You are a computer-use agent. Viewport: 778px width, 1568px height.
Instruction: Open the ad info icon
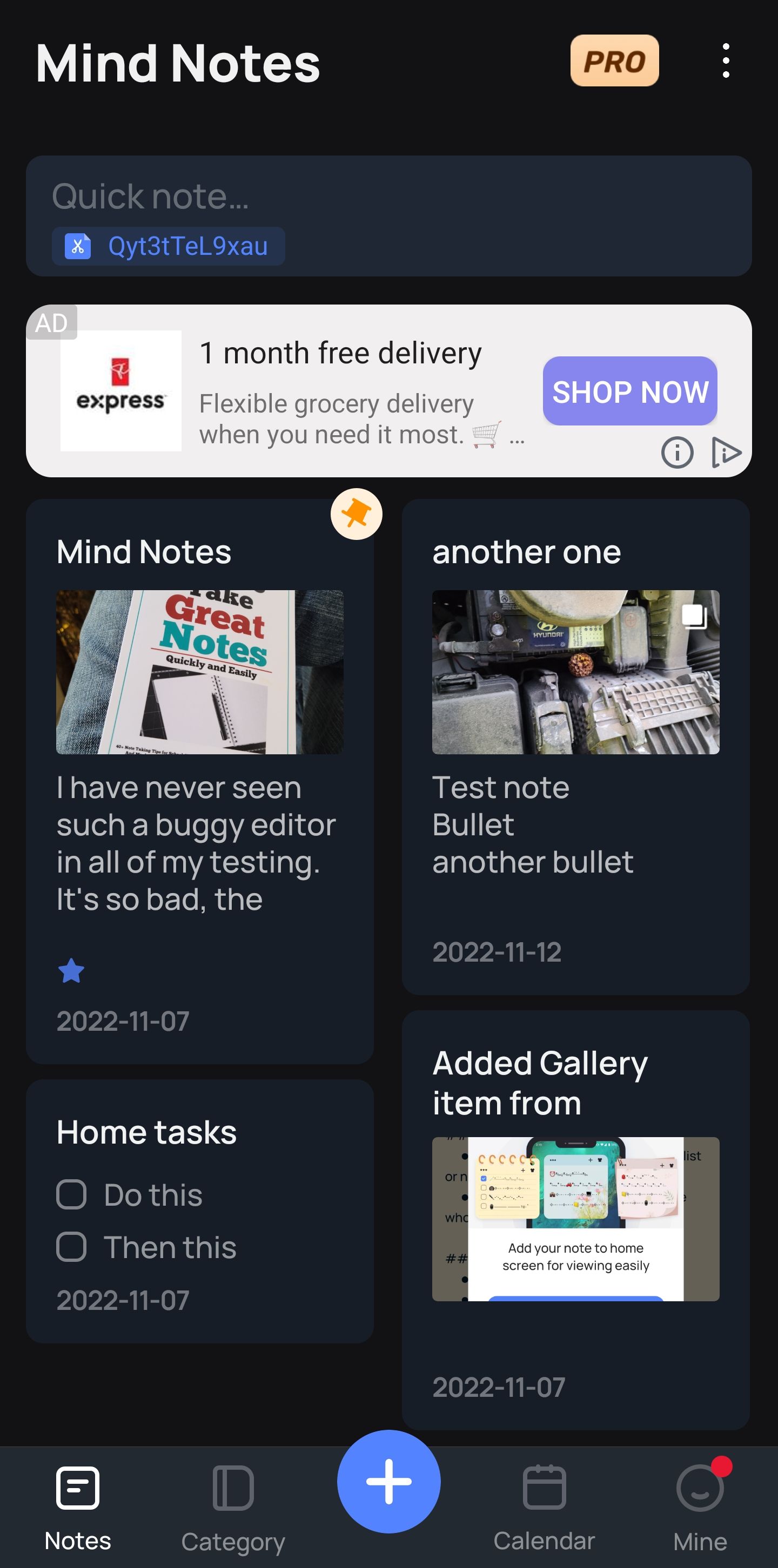(x=677, y=452)
